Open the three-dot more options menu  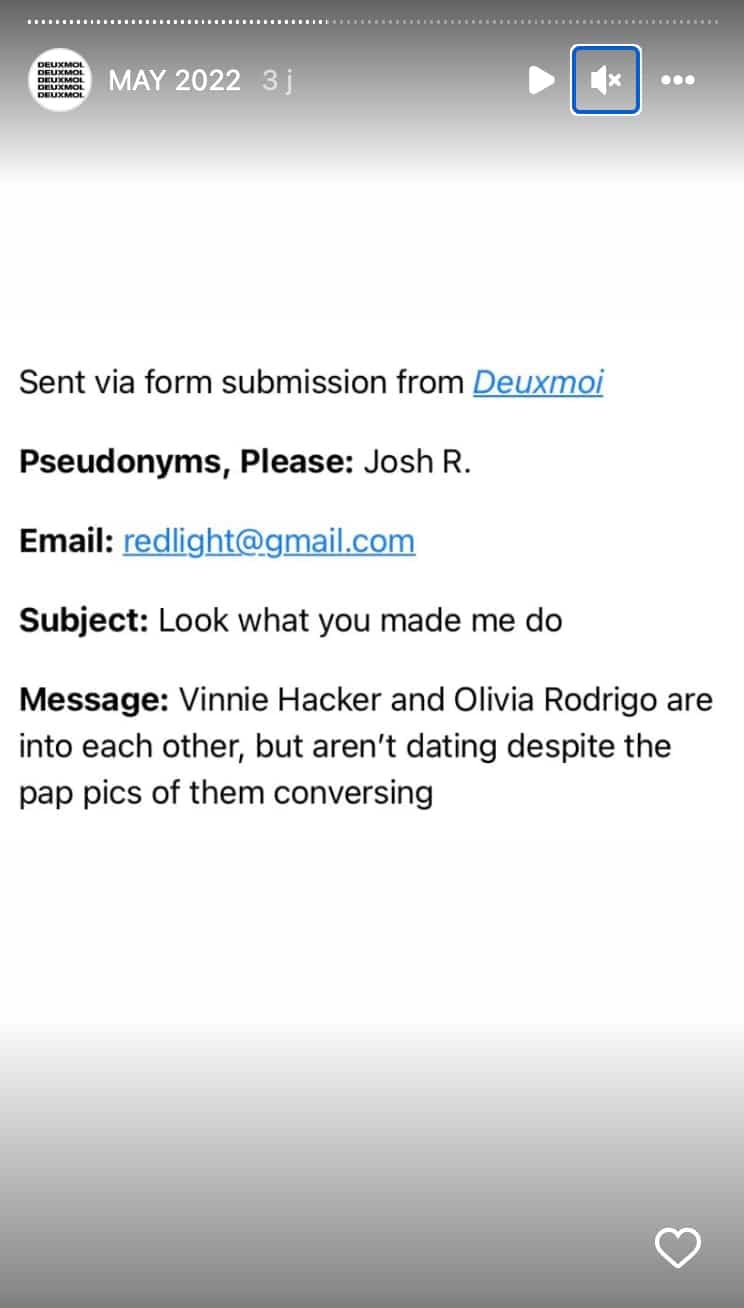[678, 80]
